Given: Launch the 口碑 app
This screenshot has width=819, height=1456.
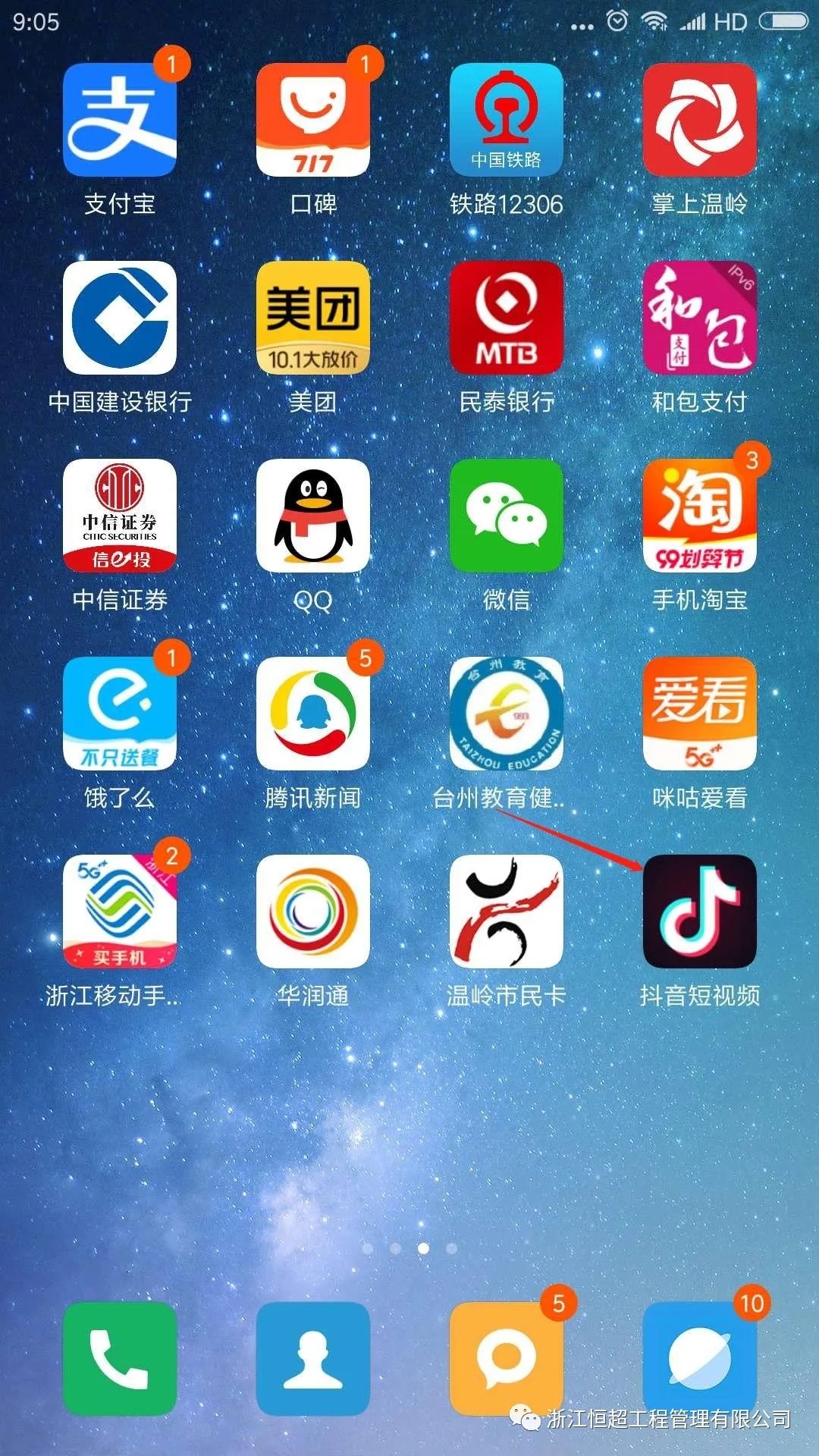Looking at the screenshot, I should tap(313, 120).
